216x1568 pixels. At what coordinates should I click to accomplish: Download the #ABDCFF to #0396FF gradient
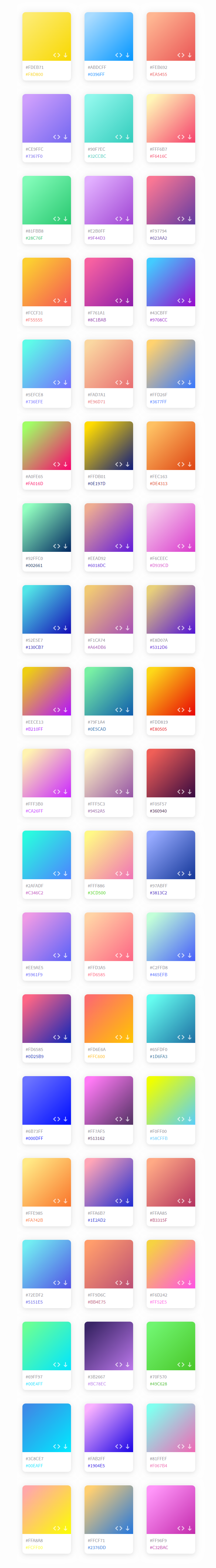point(127,55)
